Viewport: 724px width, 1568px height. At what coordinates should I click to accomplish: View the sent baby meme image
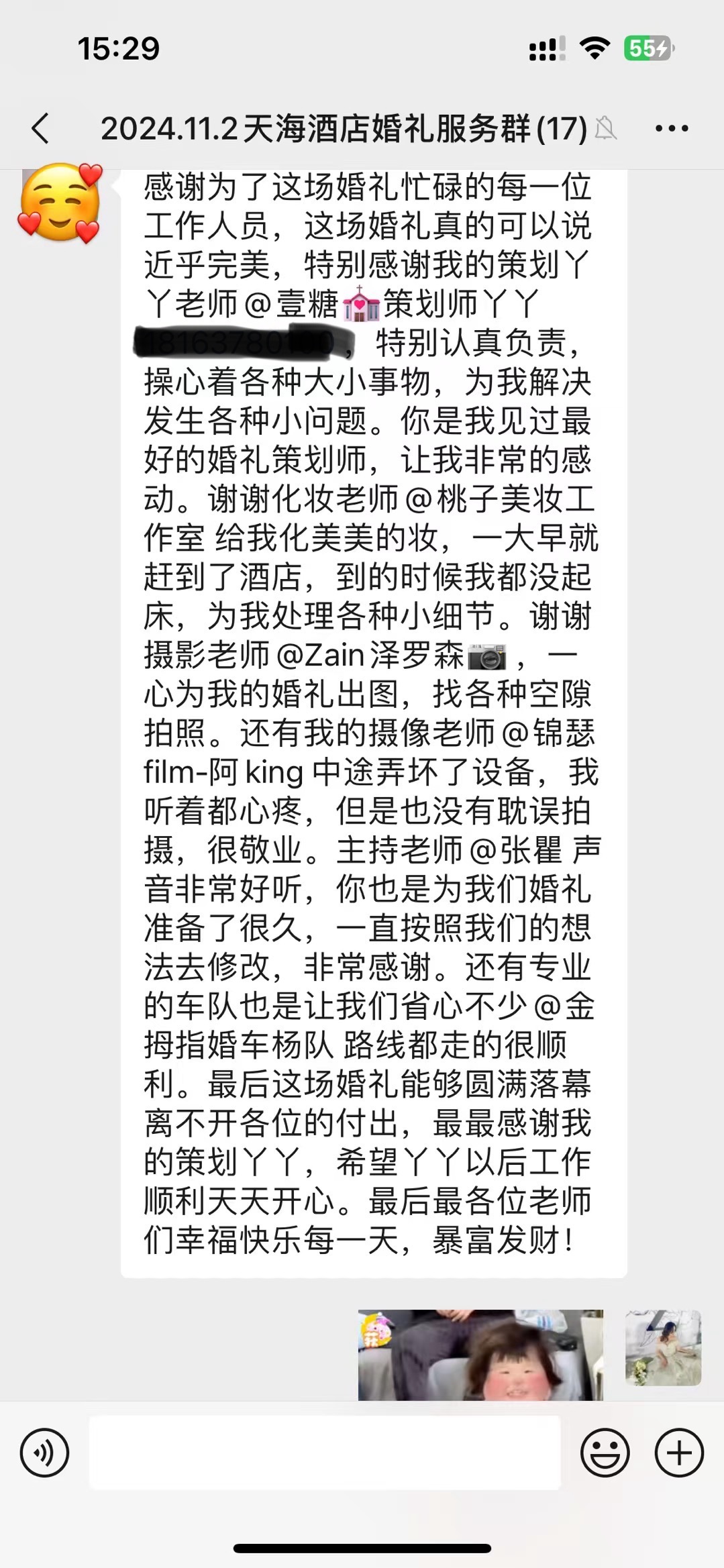click(x=480, y=1355)
